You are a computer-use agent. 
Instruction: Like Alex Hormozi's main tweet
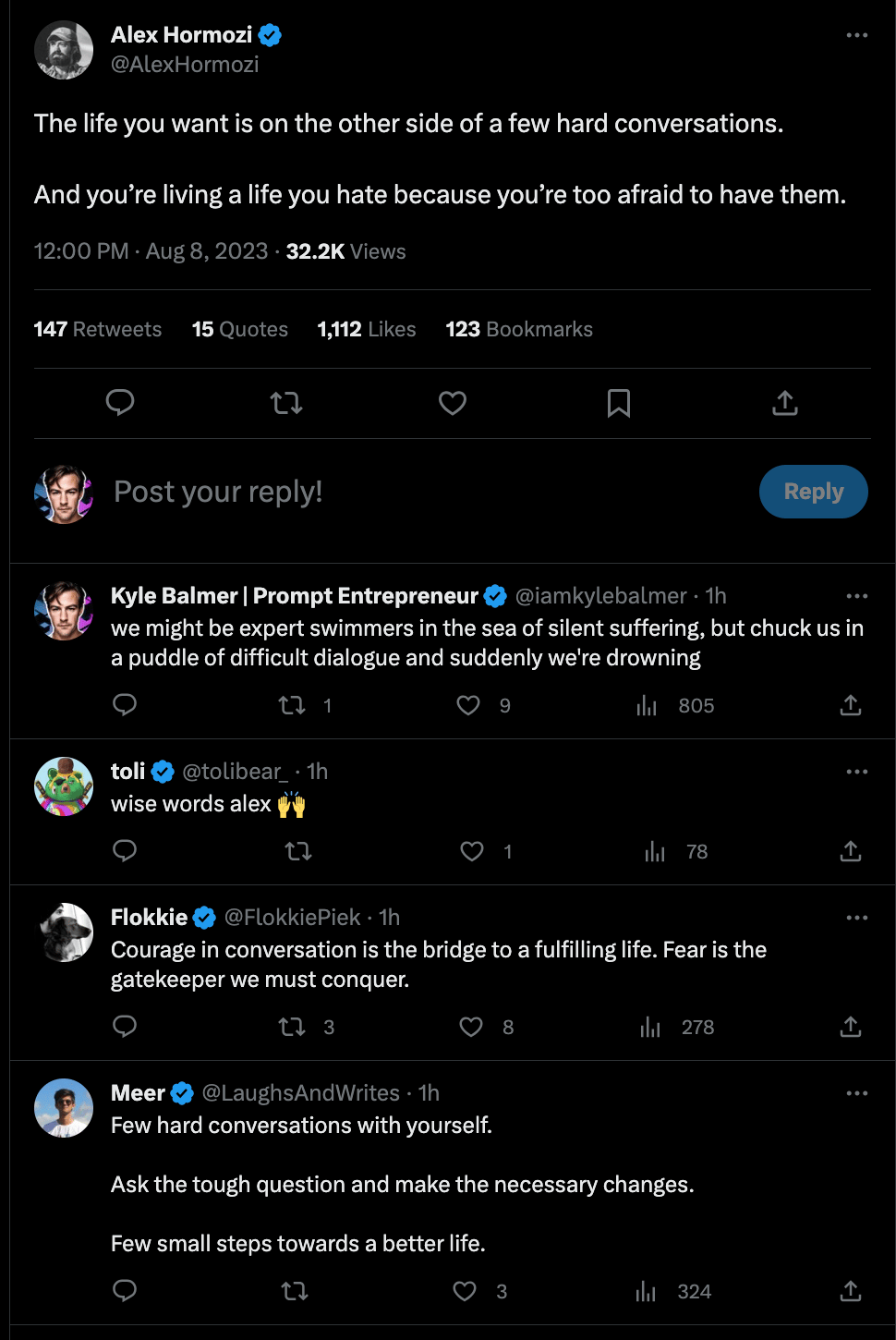coord(452,403)
